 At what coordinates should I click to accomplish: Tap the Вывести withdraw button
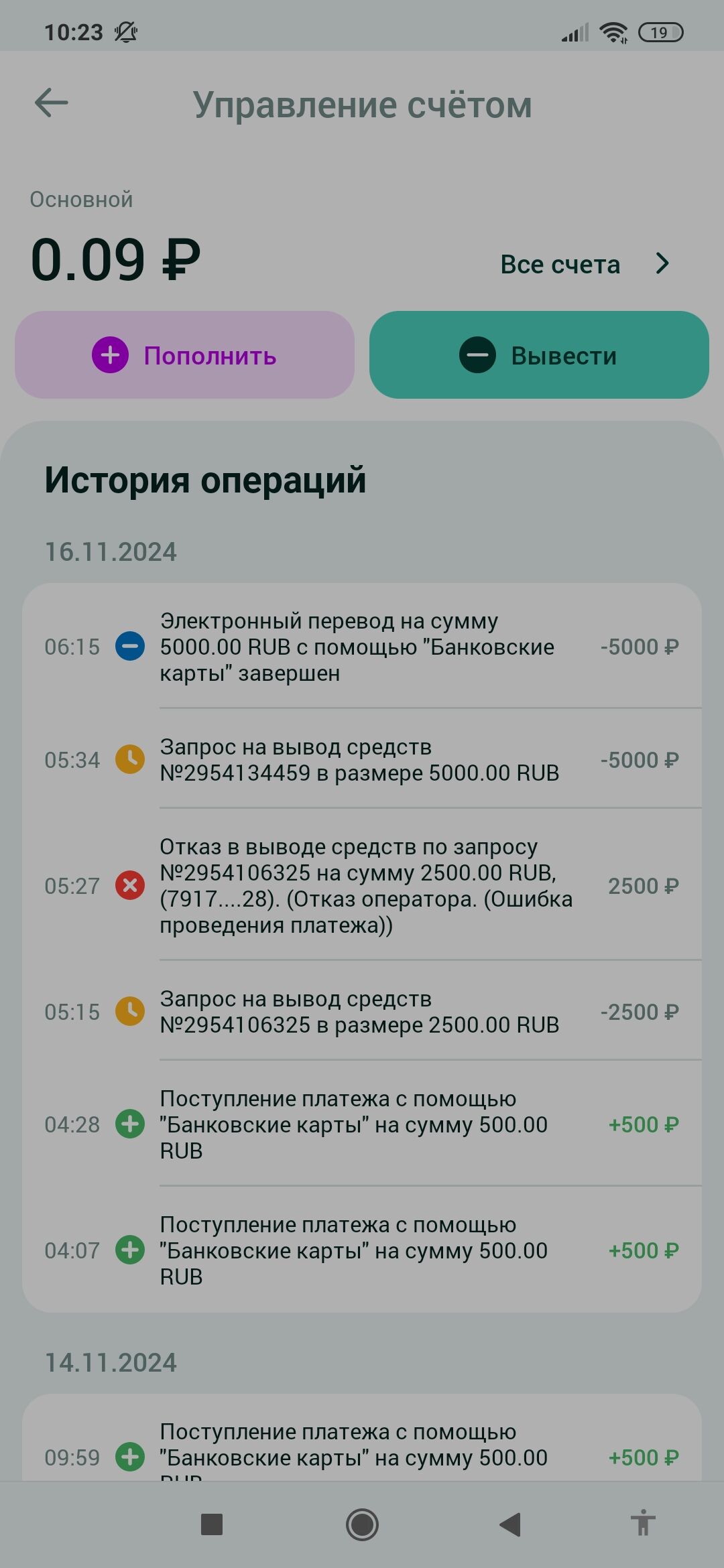point(539,355)
